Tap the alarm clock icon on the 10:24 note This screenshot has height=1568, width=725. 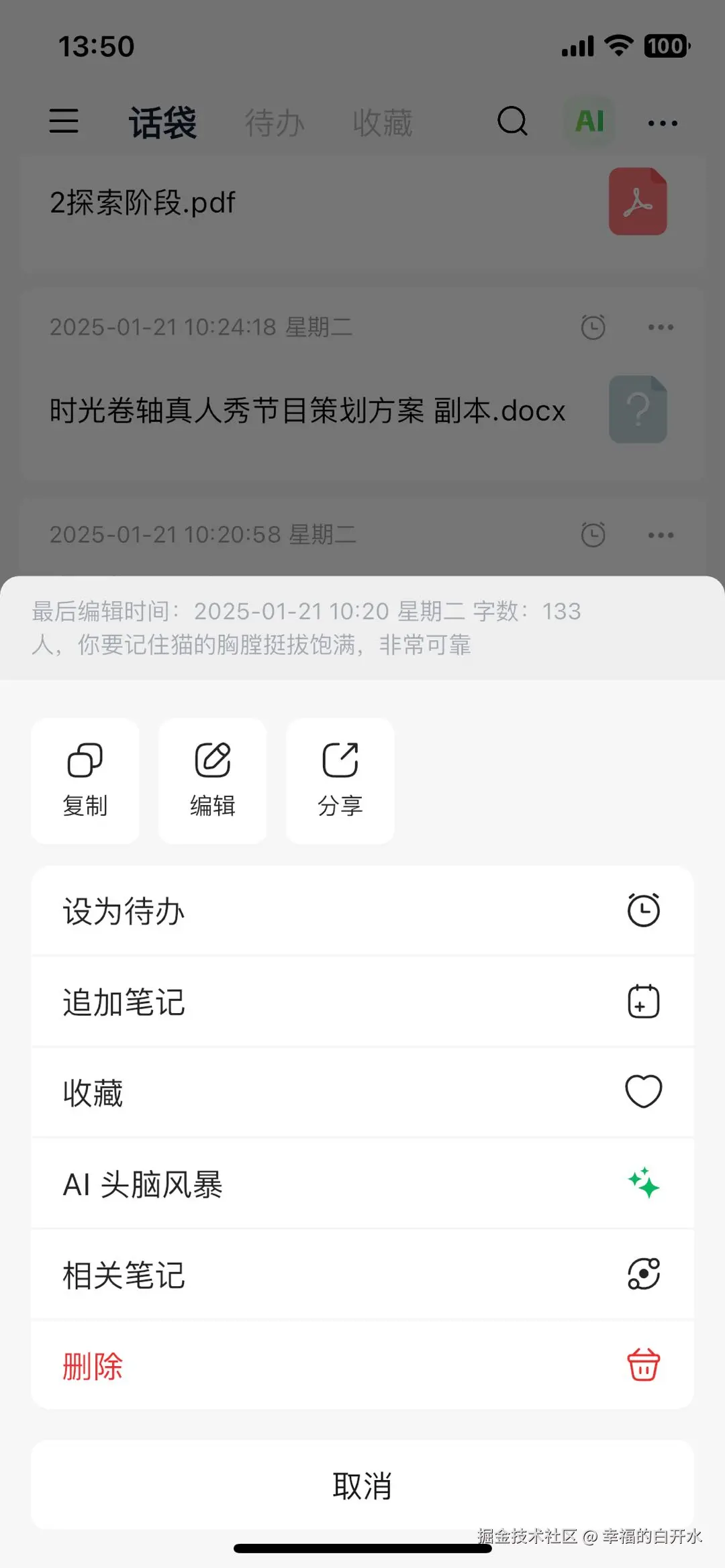[x=593, y=327]
